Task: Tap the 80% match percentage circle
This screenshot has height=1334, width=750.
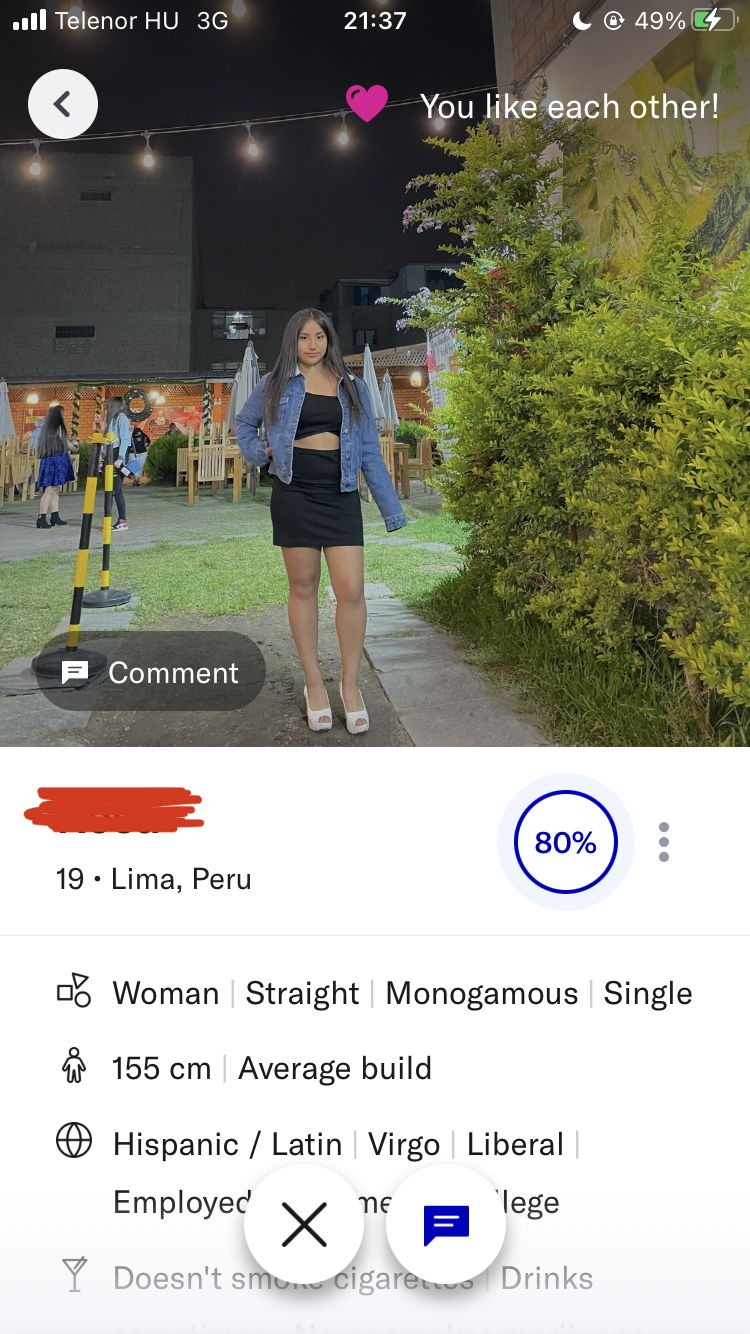Action: (566, 843)
